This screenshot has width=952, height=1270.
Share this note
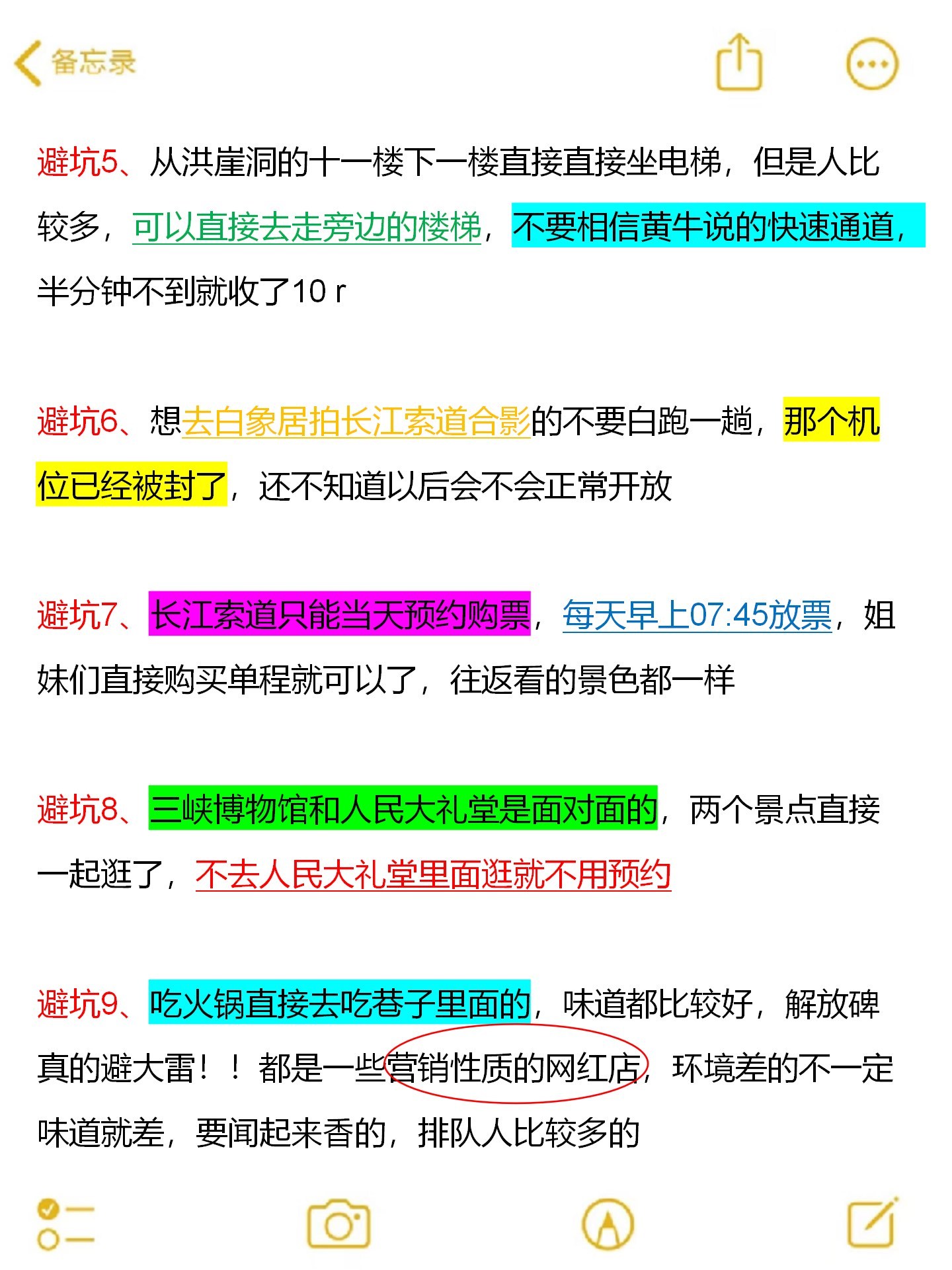739,63
